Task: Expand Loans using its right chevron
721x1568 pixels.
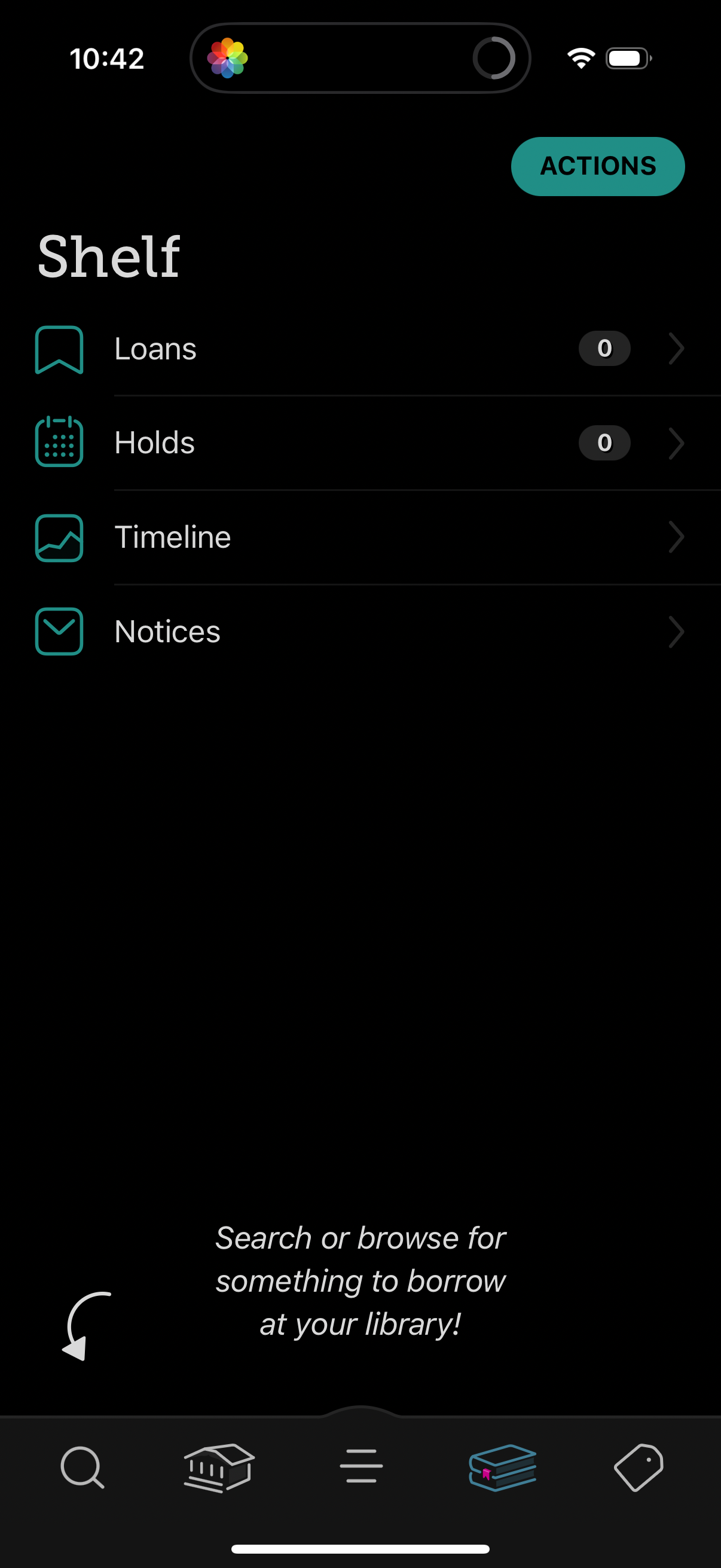Action: 677,349
